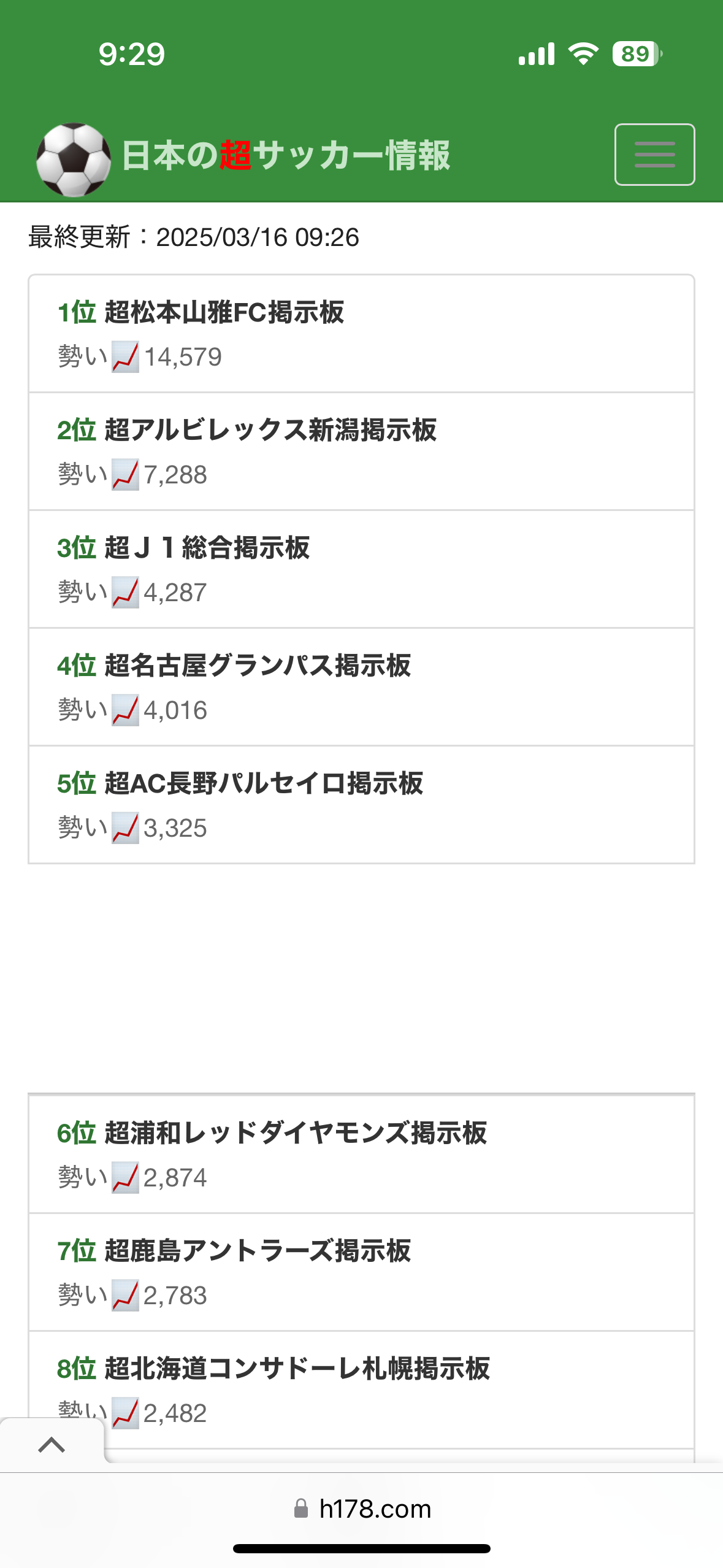Tap the h178.com address bar
Screen dimensions: 723x1568
pyautogui.click(x=362, y=1508)
